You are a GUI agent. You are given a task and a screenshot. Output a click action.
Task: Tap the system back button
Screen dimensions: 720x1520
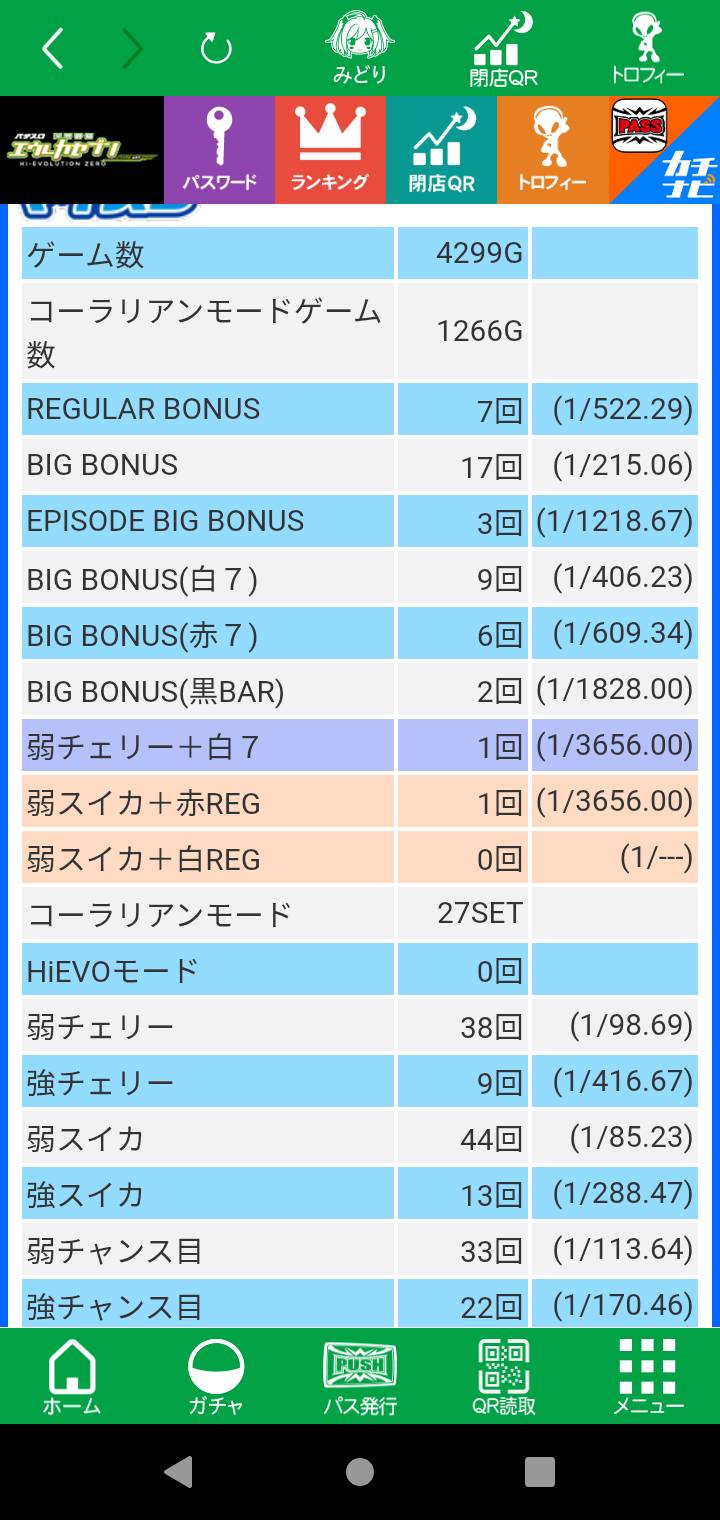[x=178, y=1471]
